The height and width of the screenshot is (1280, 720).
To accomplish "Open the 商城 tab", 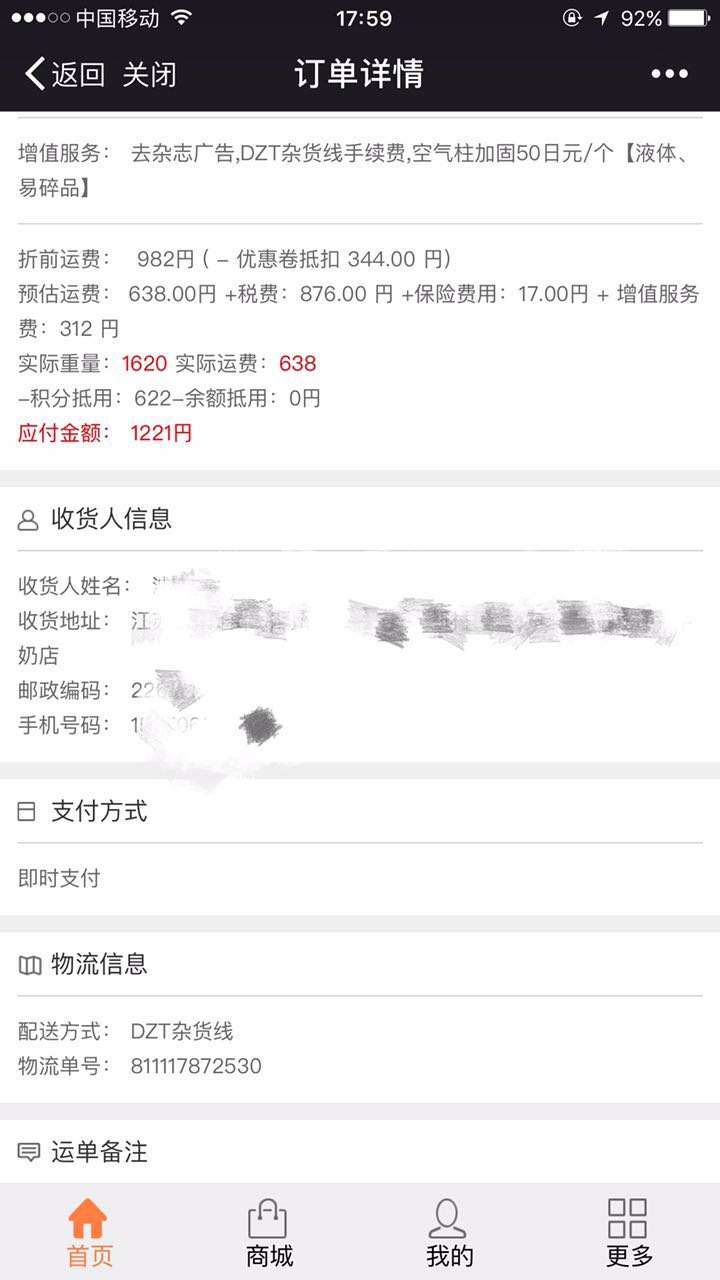I will pos(269,1233).
